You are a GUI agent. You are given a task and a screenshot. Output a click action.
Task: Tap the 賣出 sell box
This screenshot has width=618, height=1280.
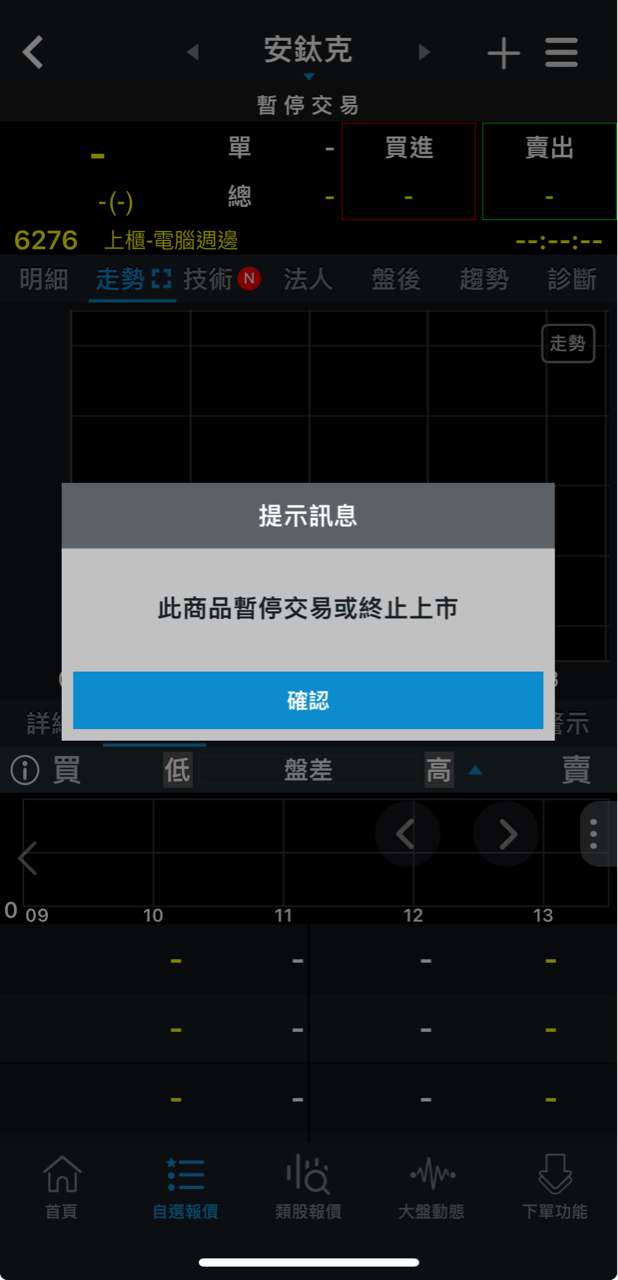coord(549,171)
